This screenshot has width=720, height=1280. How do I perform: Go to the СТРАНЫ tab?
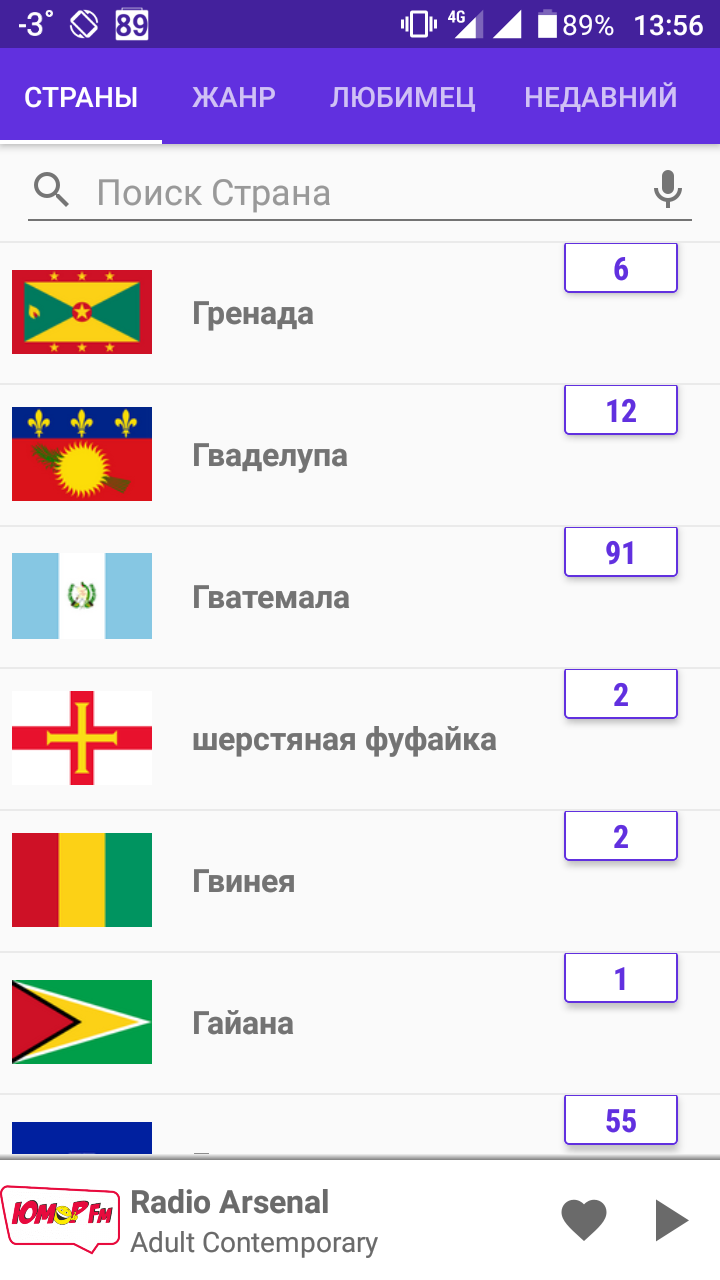coord(81,97)
